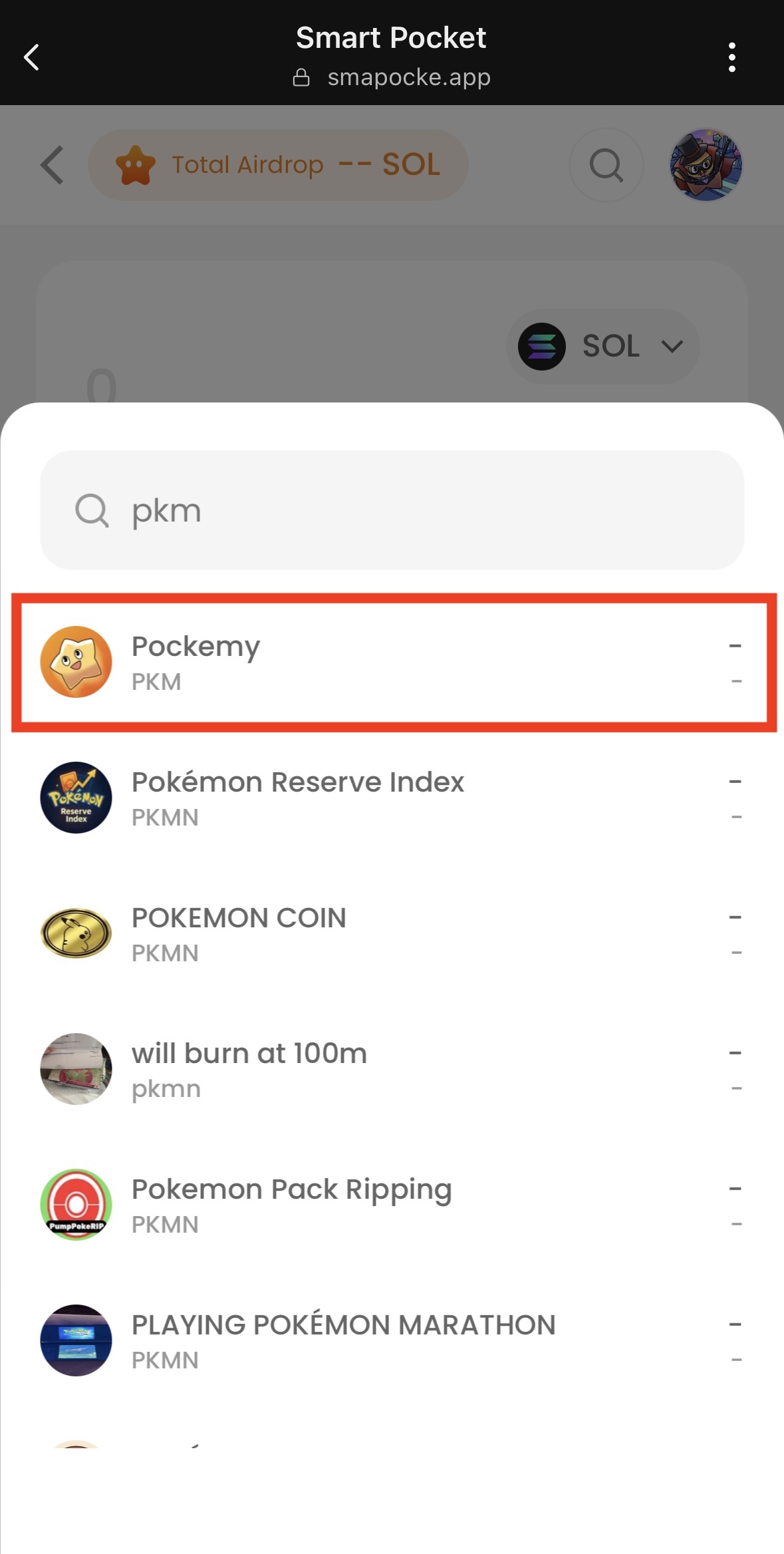784x1554 pixels.
Task: Select POKEMON COIN from the results
Action: pyautogui.click(x=392, y=933)
